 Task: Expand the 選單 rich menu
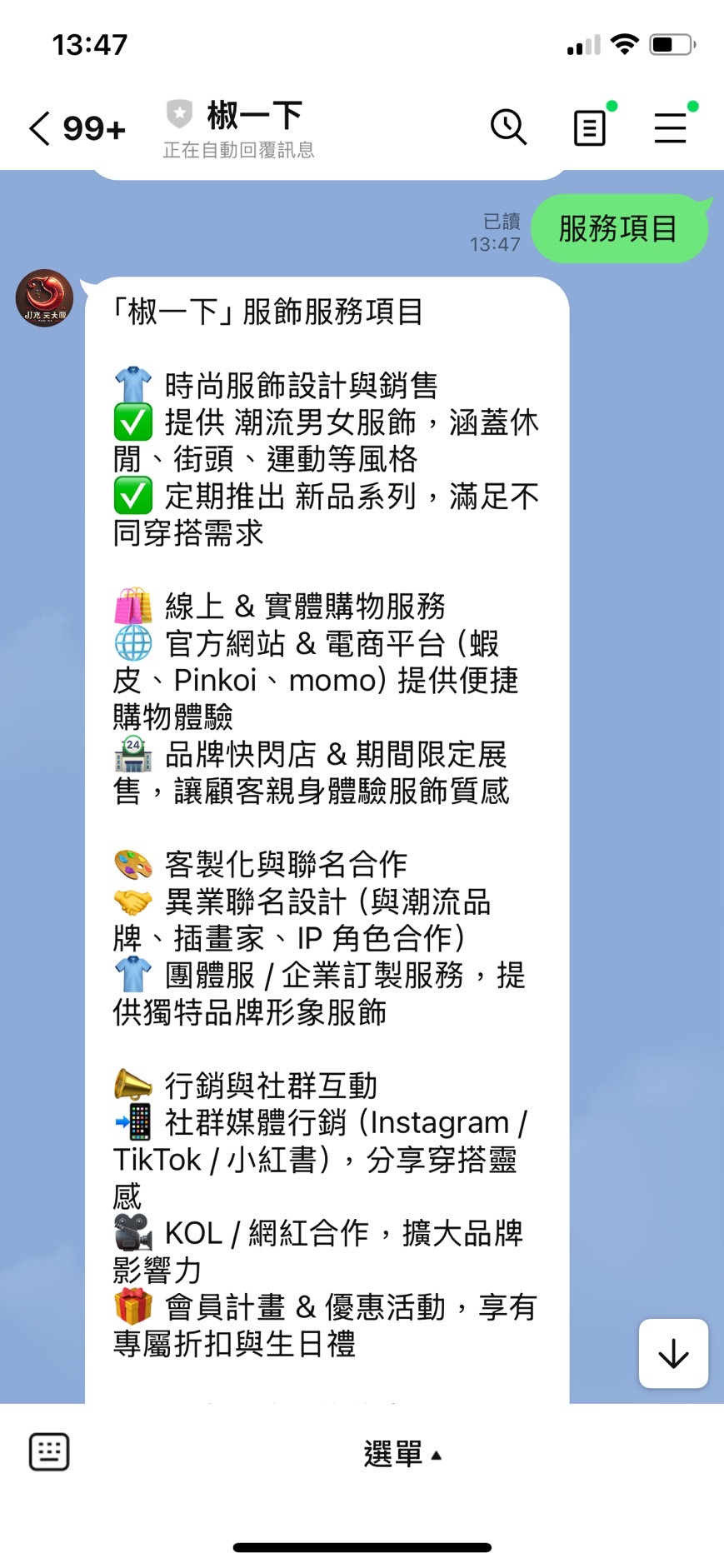pos(402,1454)
